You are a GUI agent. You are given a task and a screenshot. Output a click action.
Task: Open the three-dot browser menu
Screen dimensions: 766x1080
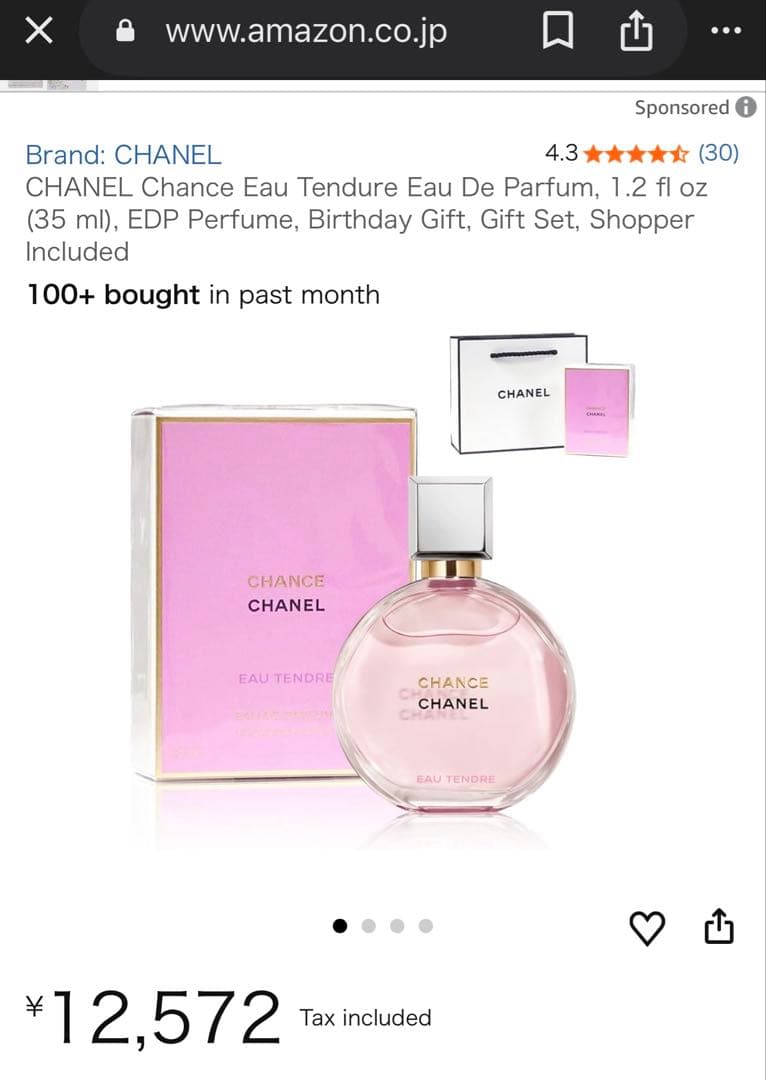coord(727,30)
